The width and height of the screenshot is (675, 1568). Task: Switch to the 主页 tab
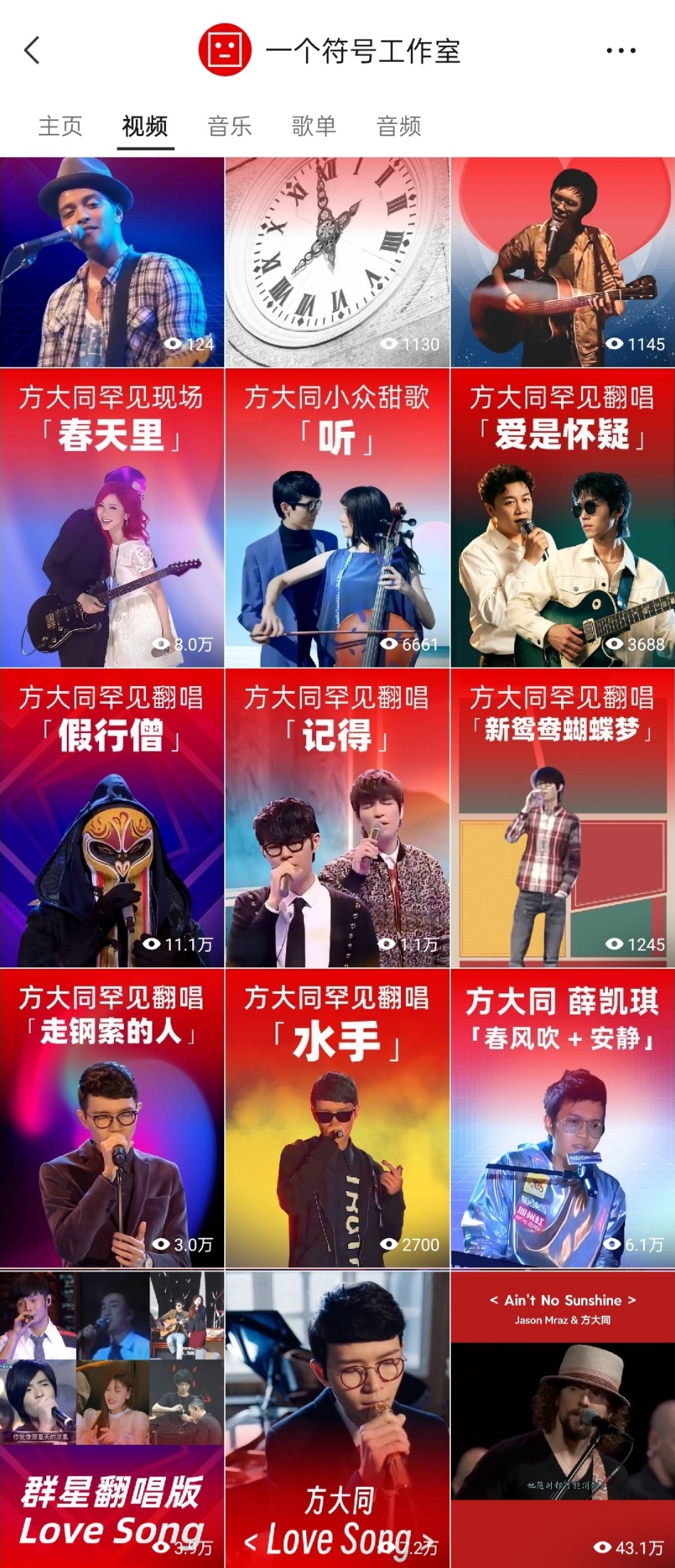coord(60,127)
